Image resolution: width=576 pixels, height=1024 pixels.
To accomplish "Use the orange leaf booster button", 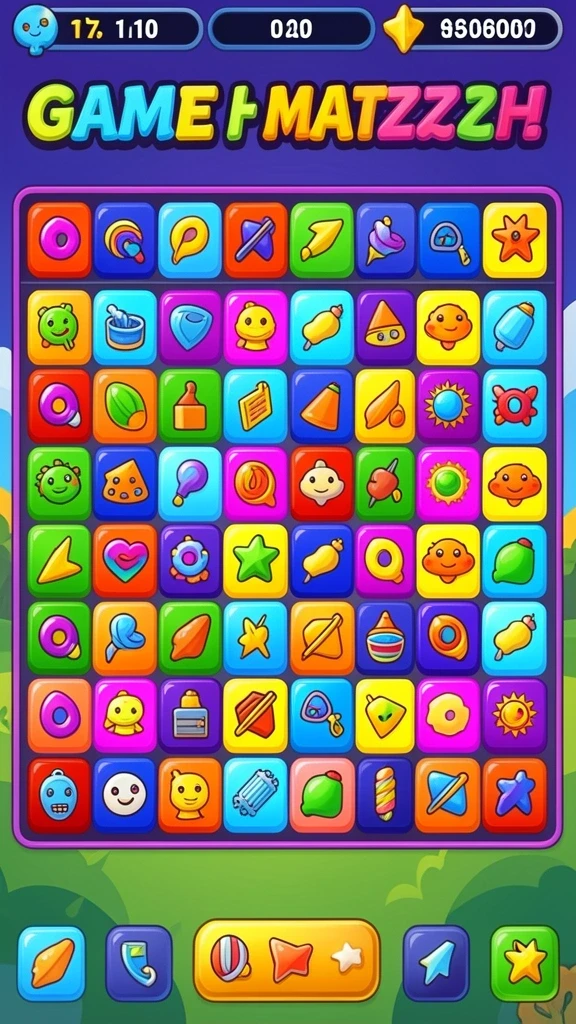I will click(x=52, y=963).
